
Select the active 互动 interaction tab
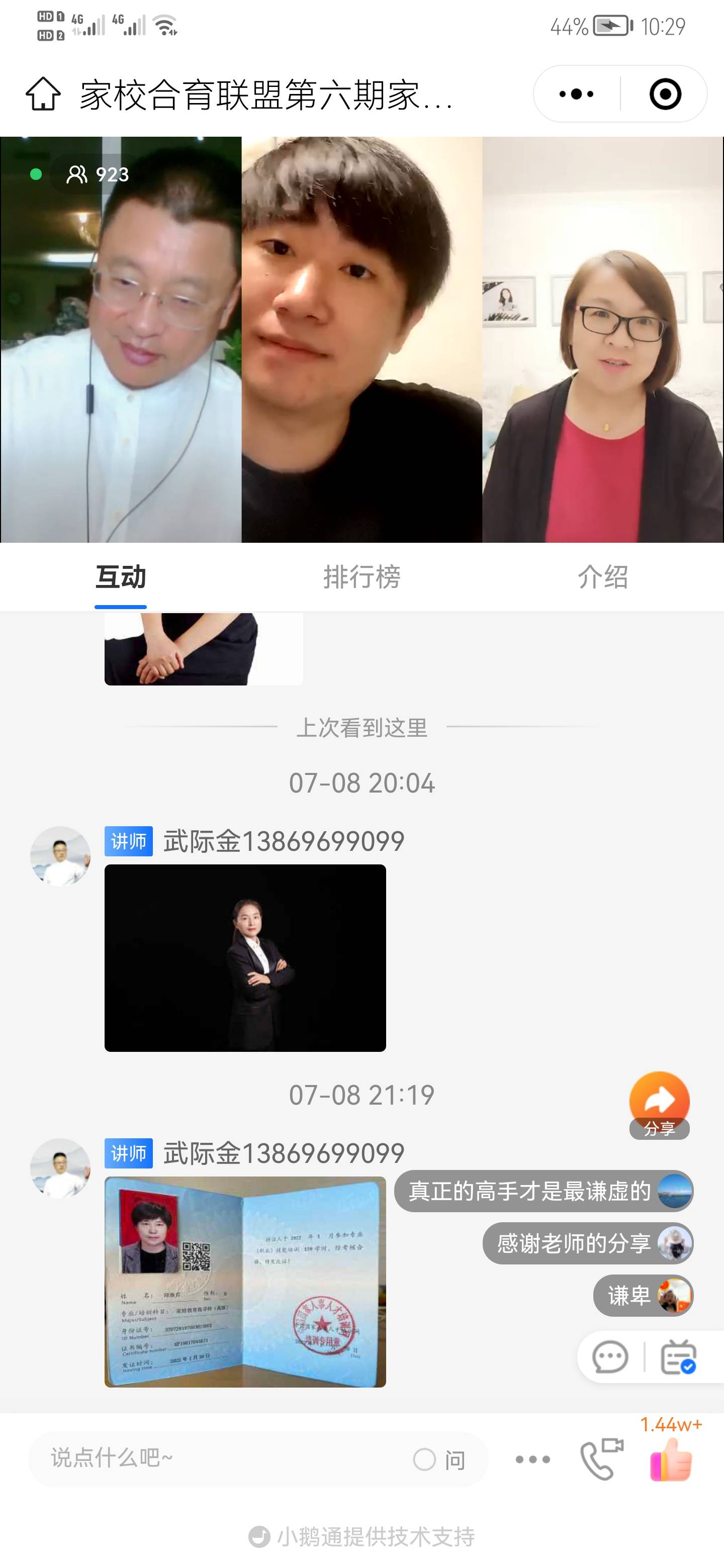point(120,579)
